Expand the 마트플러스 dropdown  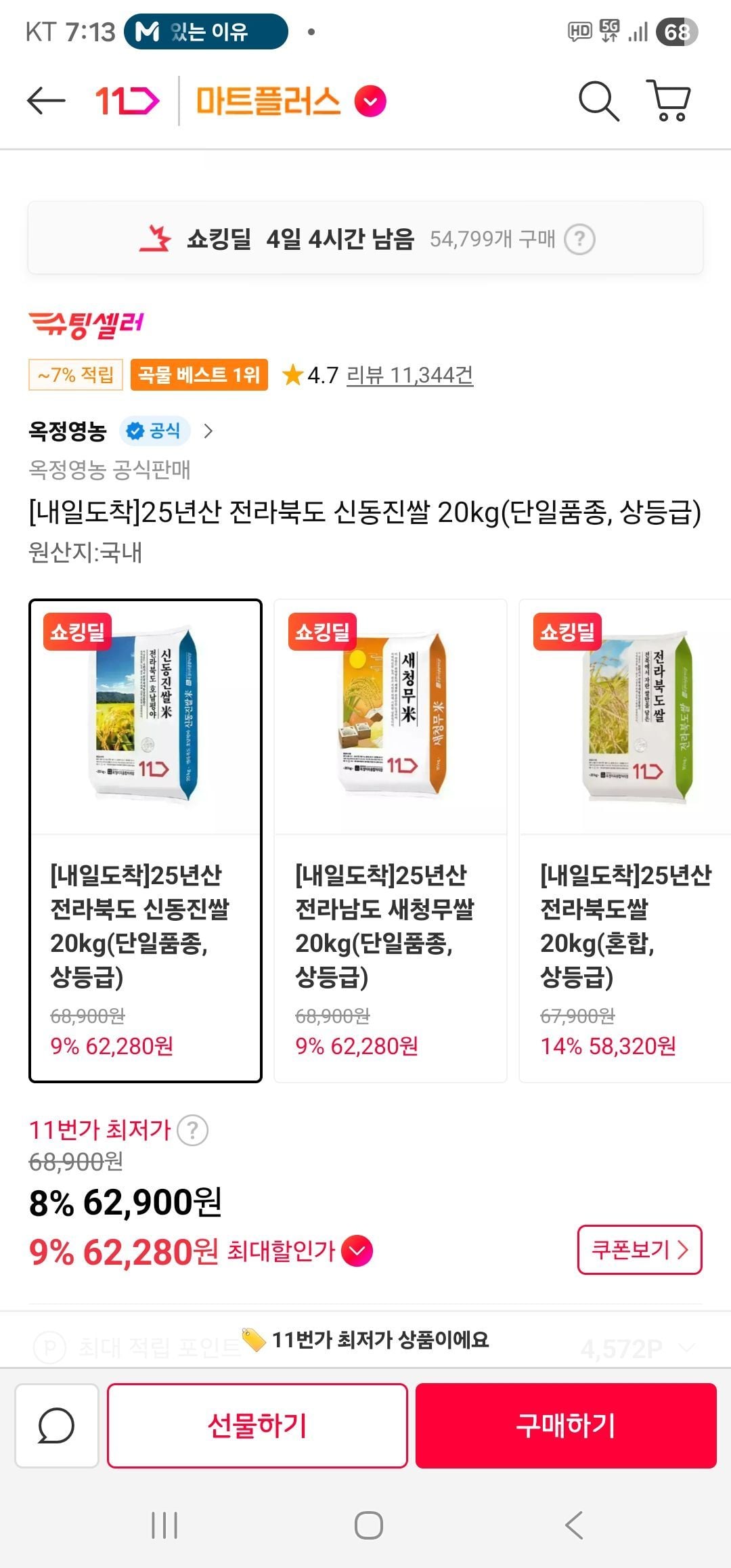(x=370, y=102)
